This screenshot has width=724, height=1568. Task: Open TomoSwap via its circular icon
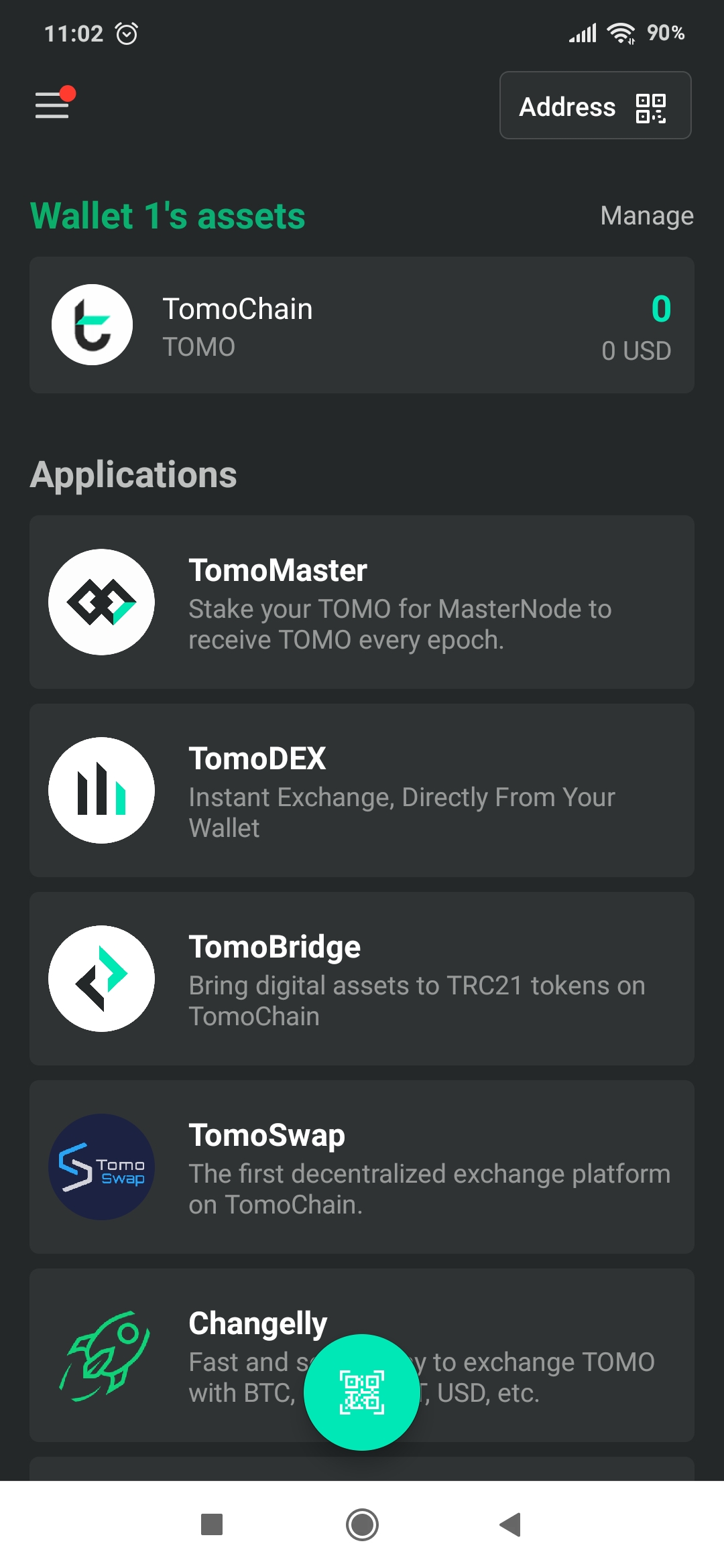[101, 1167]
